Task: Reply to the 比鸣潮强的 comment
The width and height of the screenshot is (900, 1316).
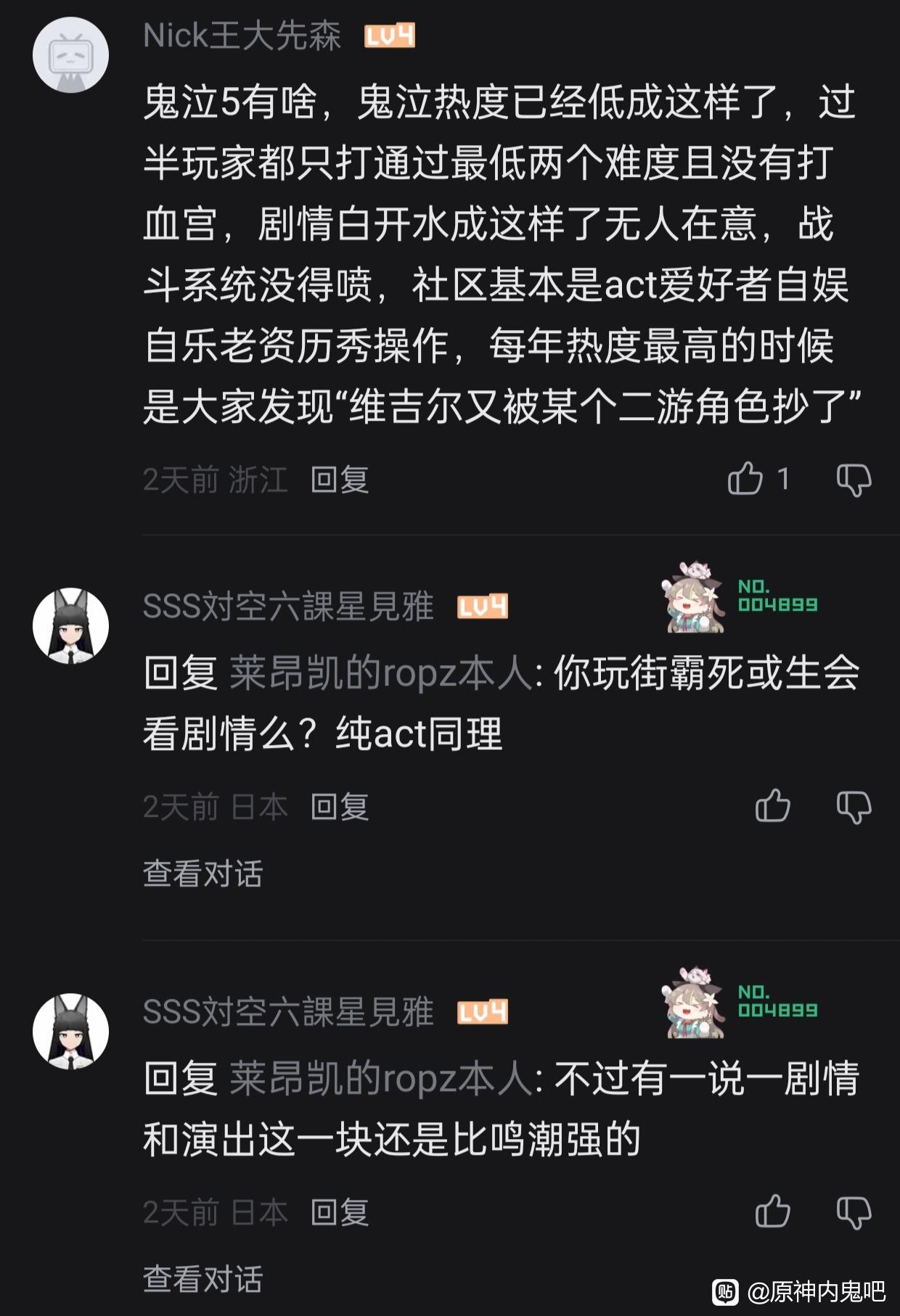Action: [x=340, y=1212]
